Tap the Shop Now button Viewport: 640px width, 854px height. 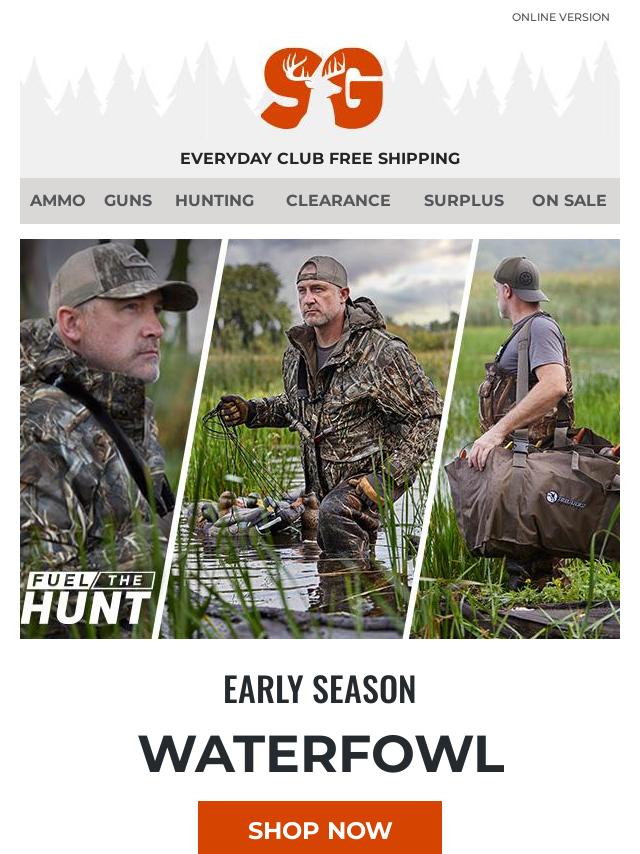click(320, 829)
